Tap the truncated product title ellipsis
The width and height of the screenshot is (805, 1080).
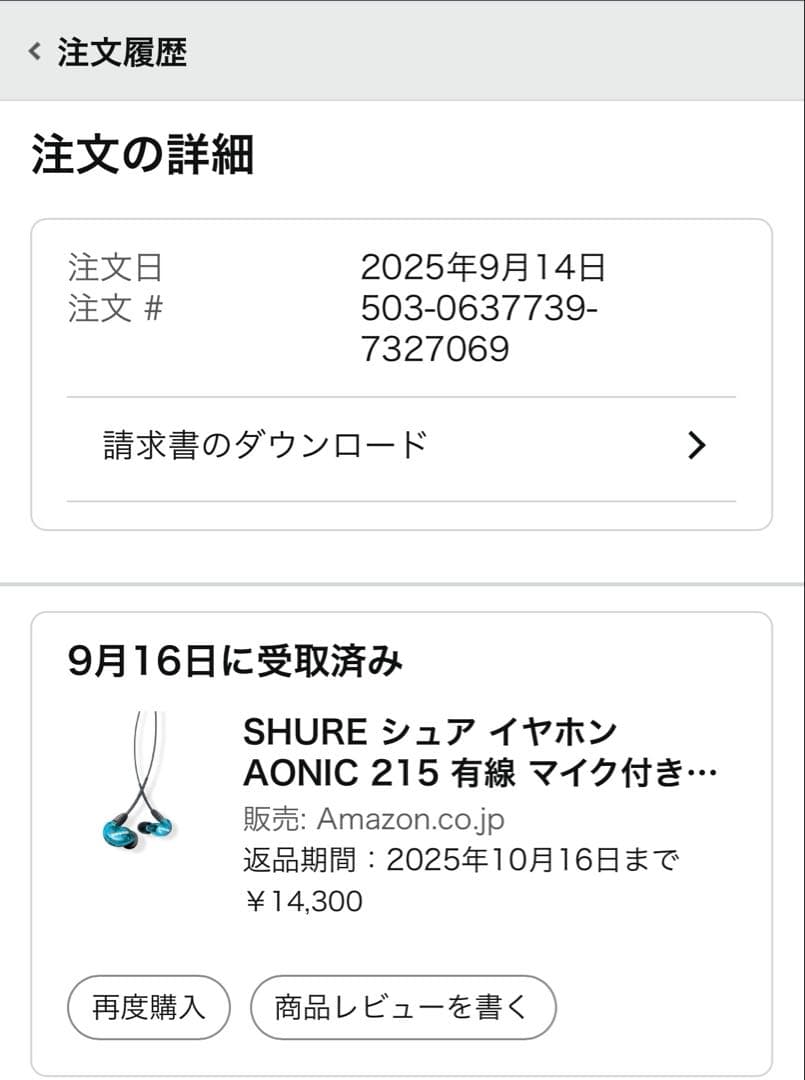[700, 770]
